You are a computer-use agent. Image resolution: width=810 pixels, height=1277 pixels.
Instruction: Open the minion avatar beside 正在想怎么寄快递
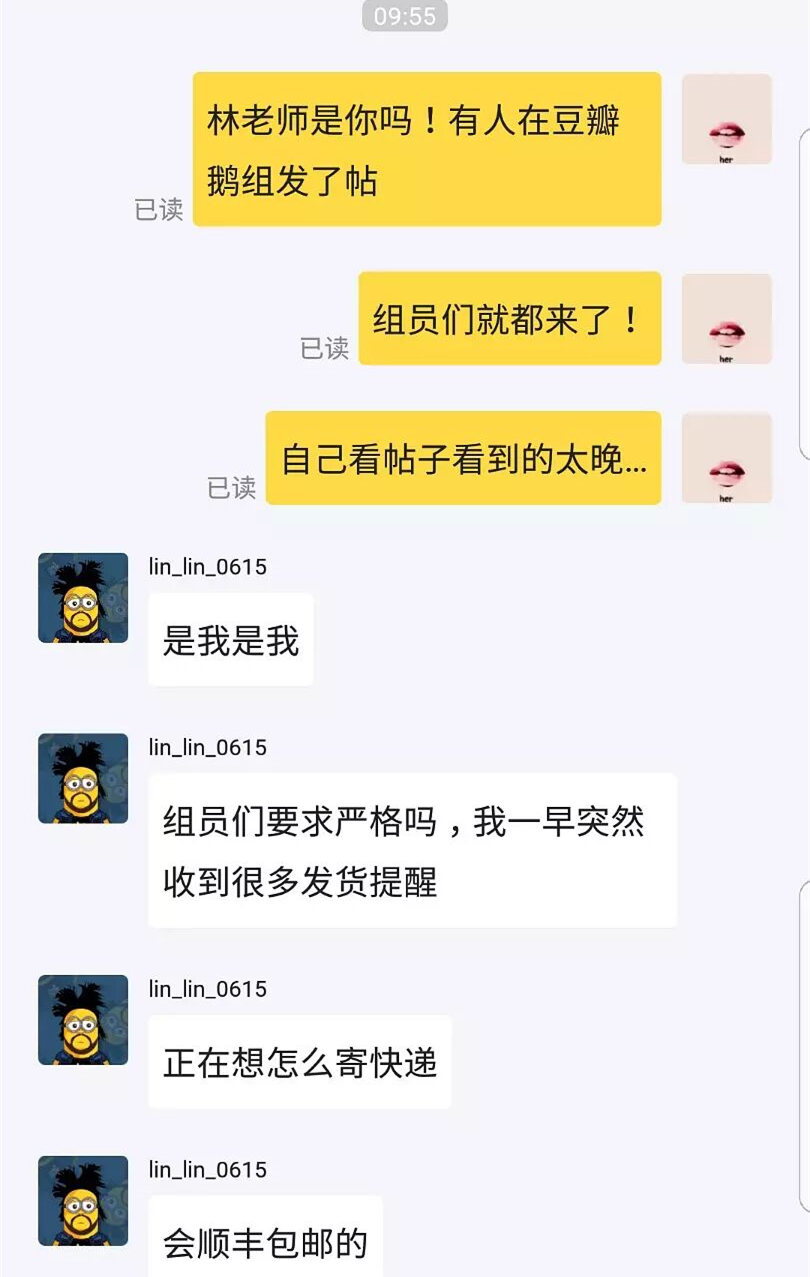pyautogui.click(x=81, y=1021)
